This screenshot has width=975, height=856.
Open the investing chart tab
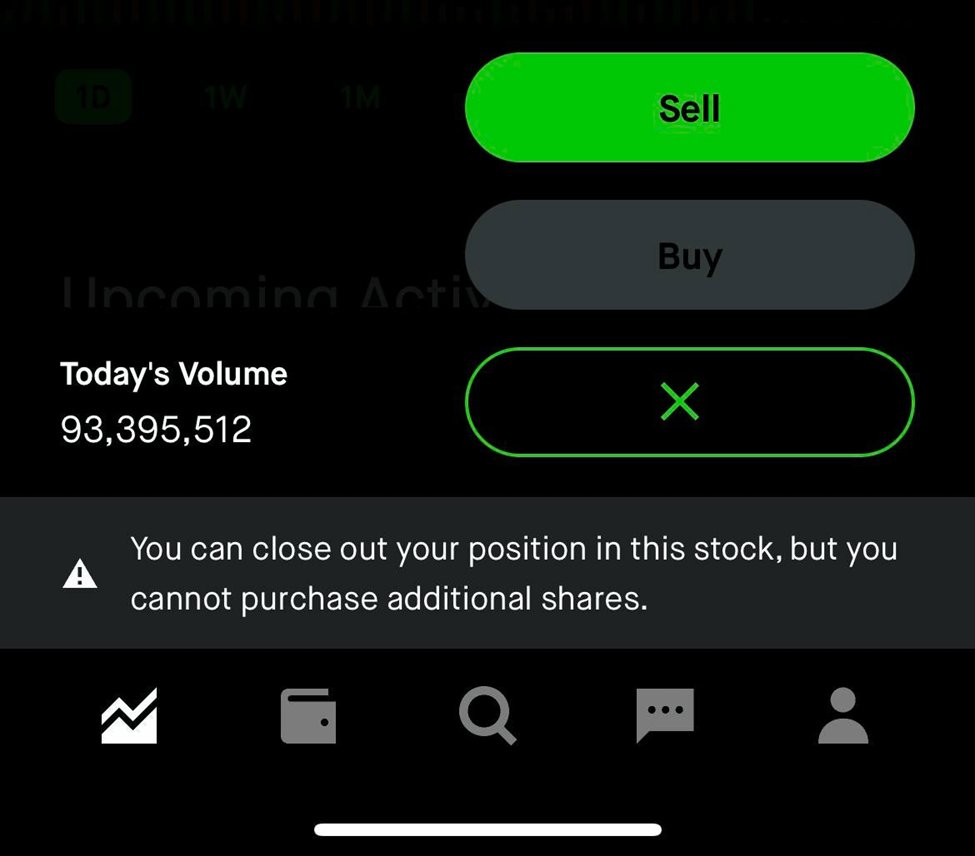click(x=129, y=716)
